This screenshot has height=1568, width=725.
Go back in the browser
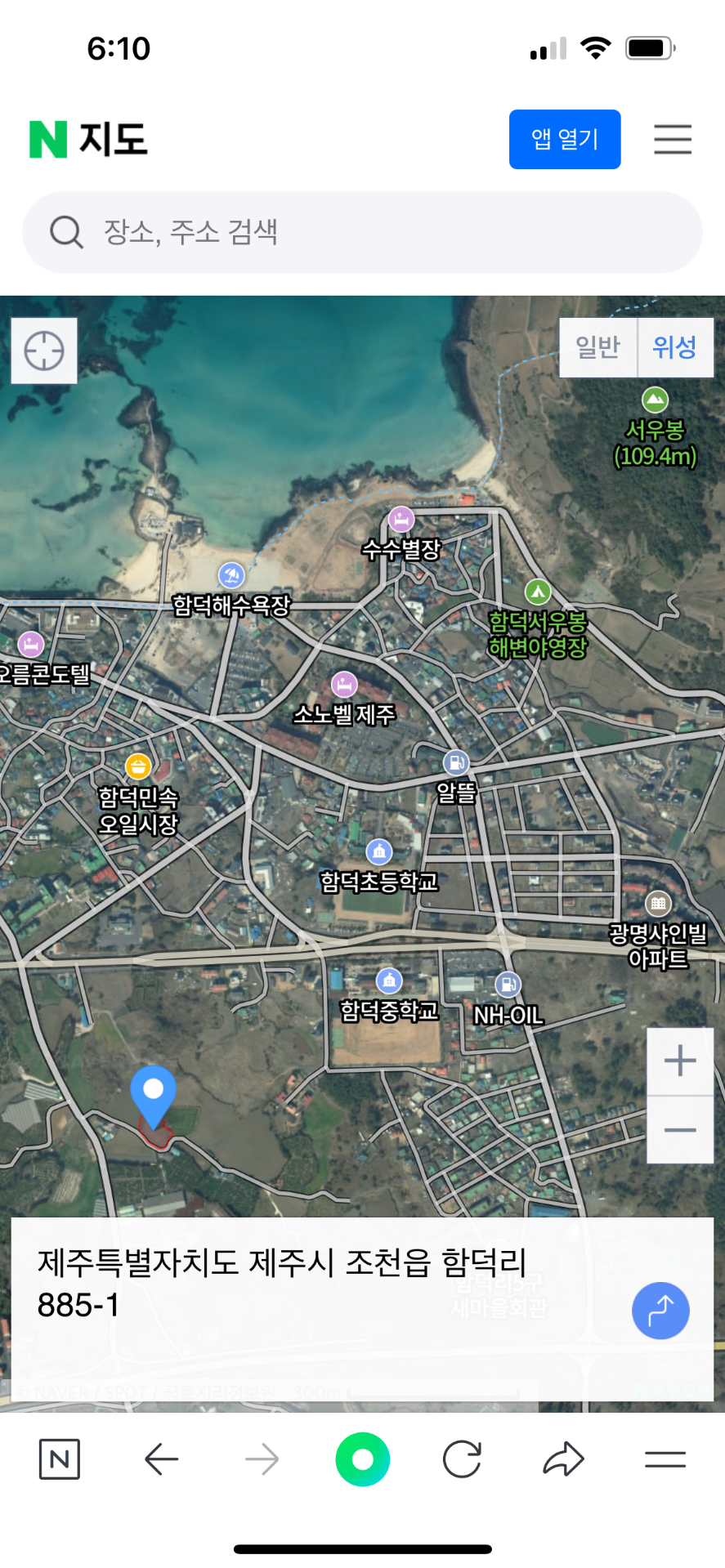[161, 1459]
